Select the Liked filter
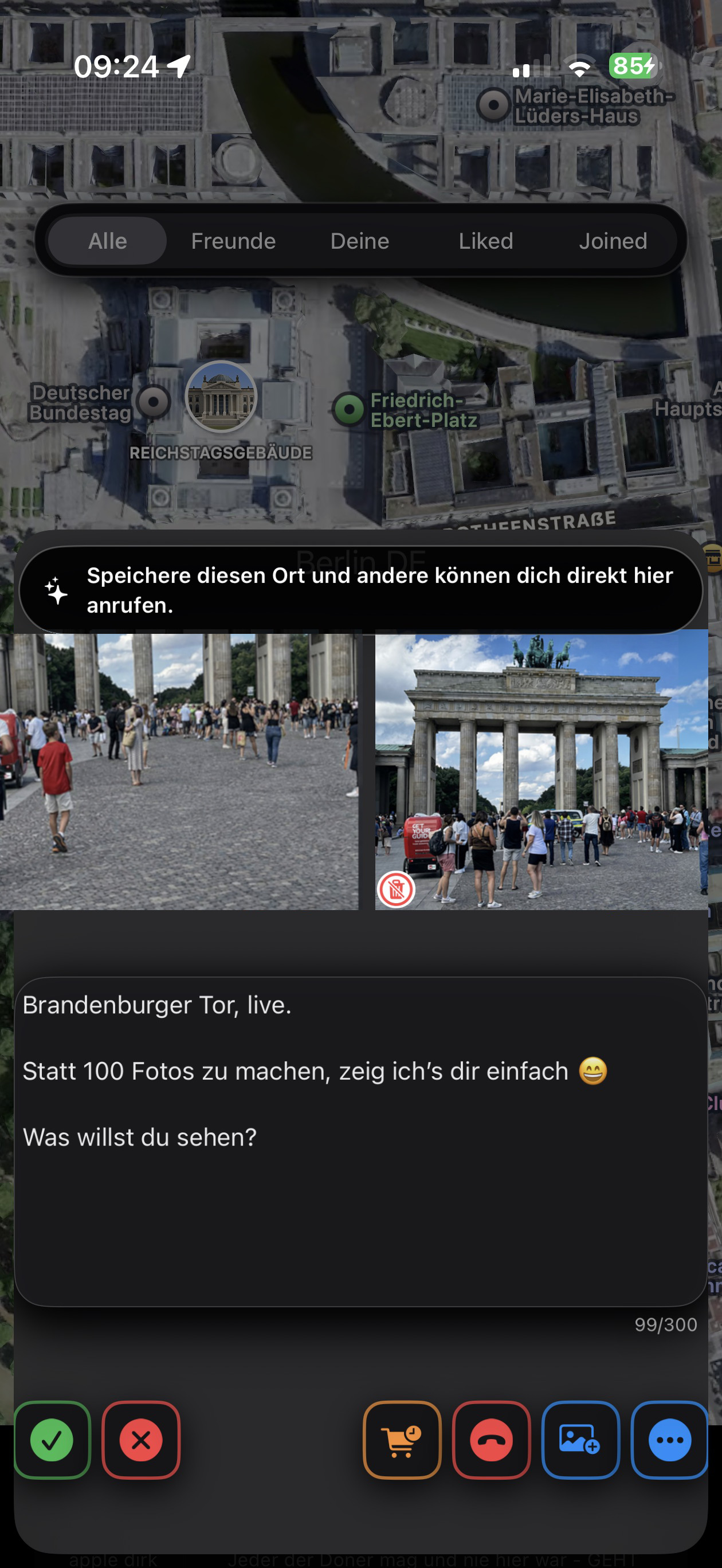The width and height of the screenshot is (722, 1568). [x=486, y=241]
